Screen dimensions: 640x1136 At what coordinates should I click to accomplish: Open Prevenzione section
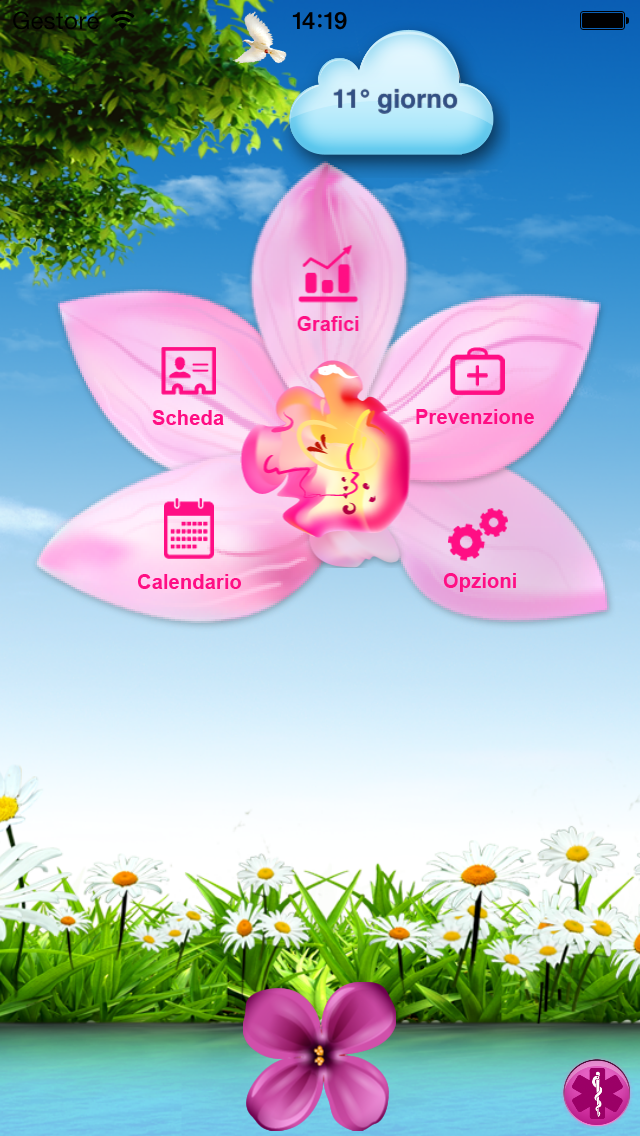pyautogui.click(x=476, y=388)
